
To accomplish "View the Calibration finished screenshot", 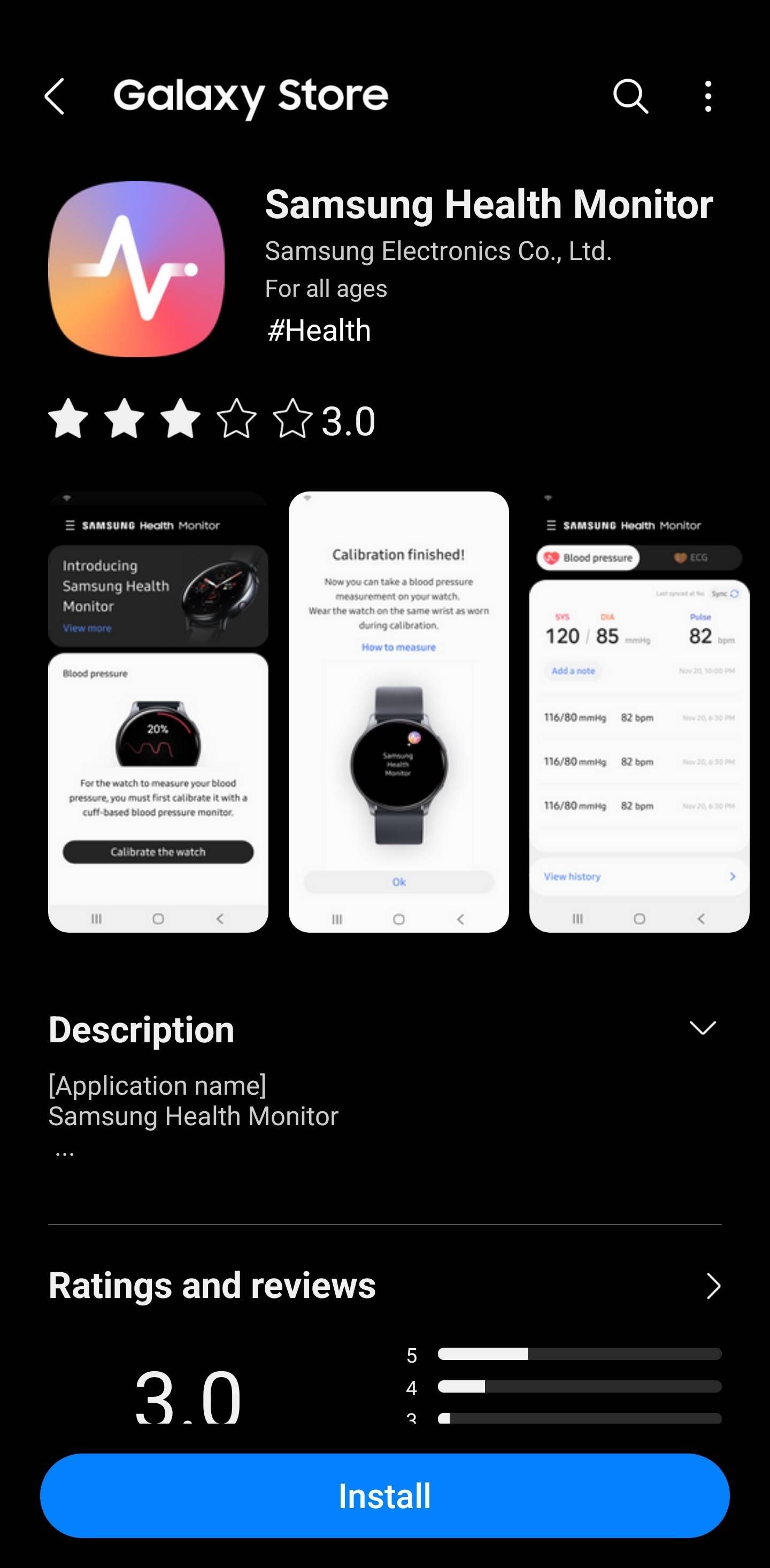I will (x=399, y=712).
